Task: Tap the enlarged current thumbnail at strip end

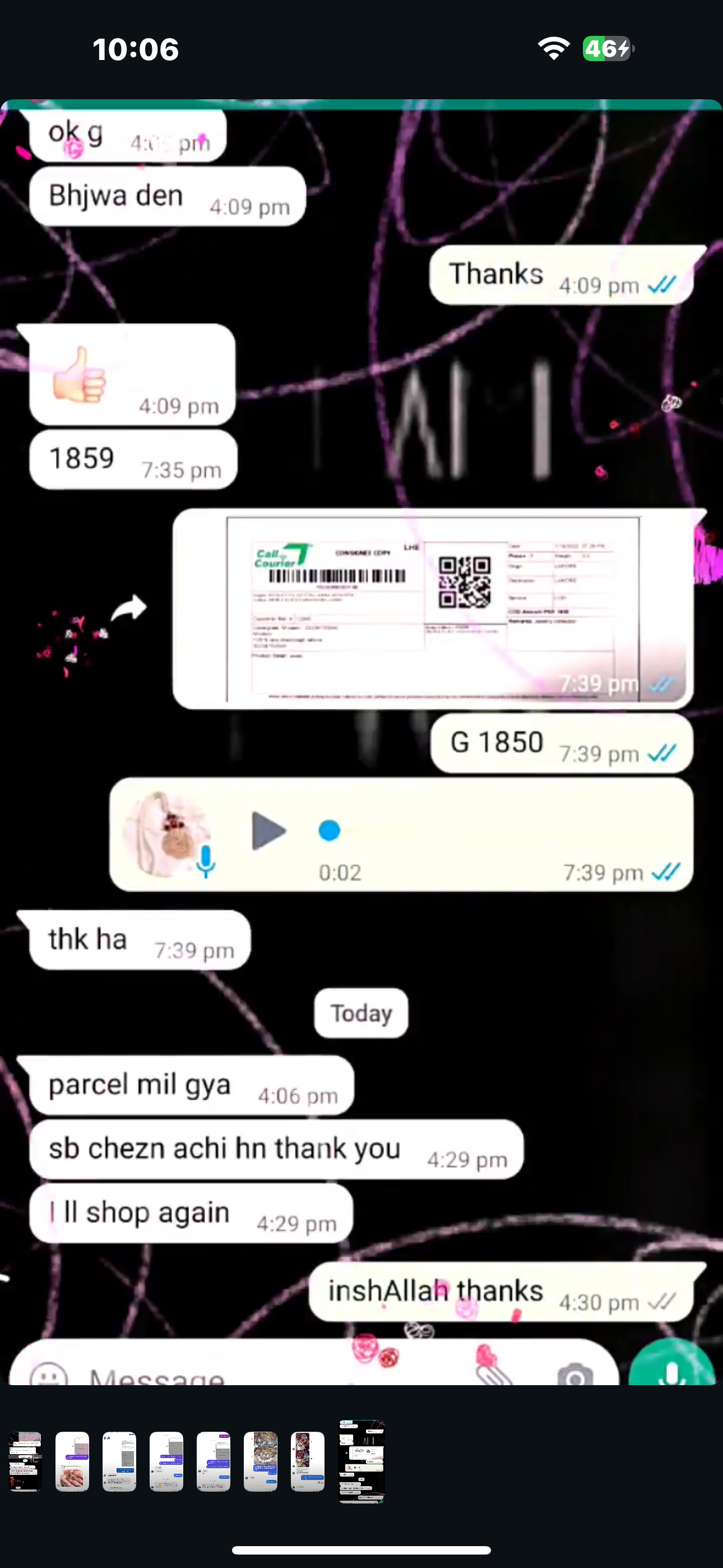Action: (361, 1461)
